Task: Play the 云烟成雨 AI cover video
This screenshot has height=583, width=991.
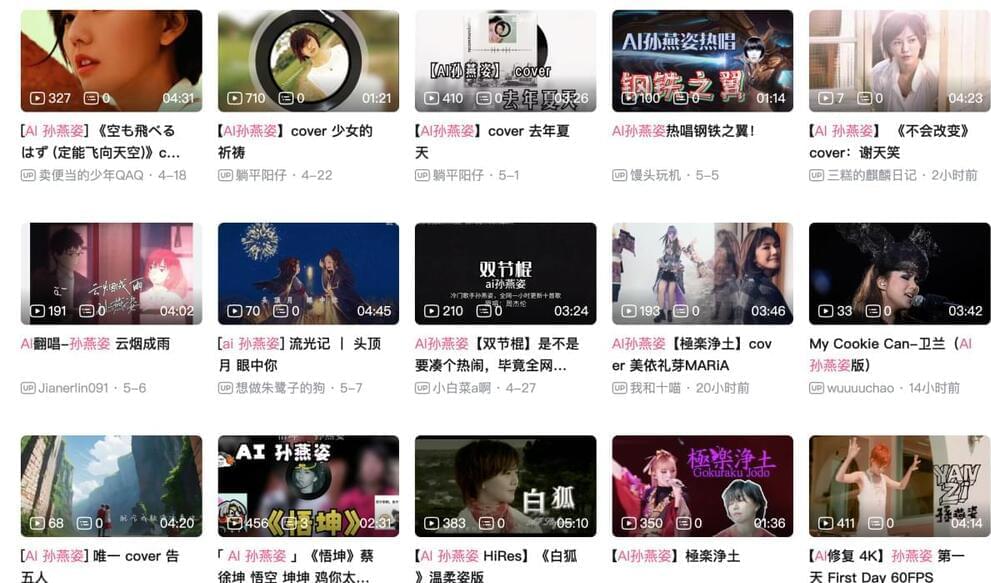Action: pyautogui.click(x=111, y=273)
